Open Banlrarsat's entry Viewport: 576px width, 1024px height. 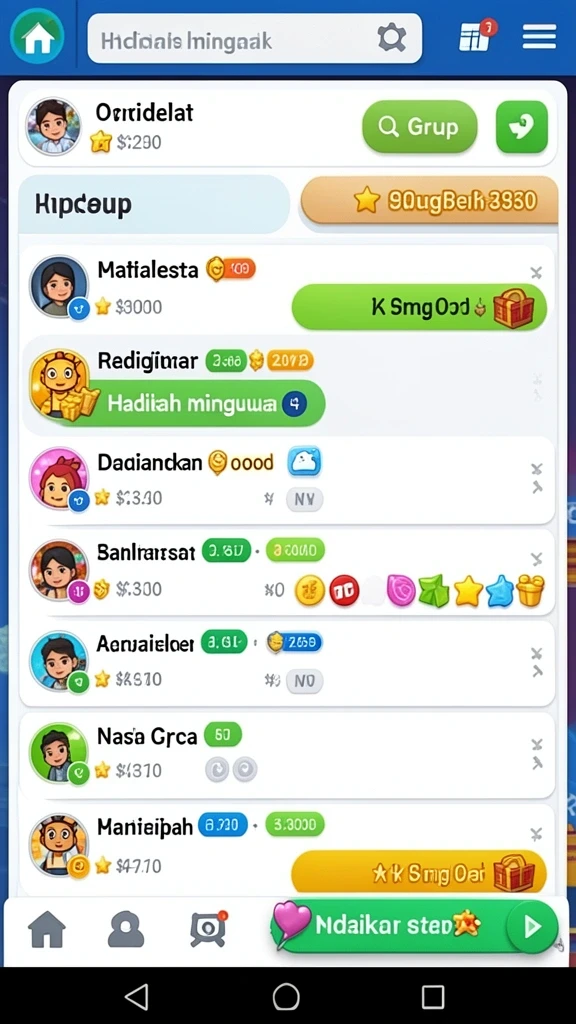tap(287, 572)
